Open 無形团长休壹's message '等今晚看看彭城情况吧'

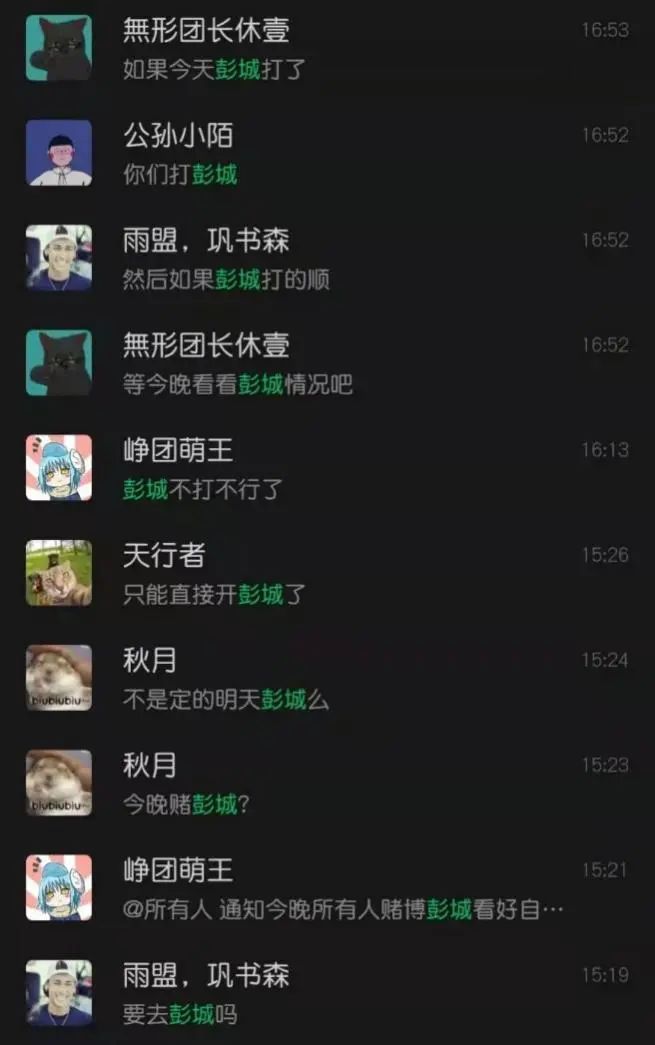238,384
